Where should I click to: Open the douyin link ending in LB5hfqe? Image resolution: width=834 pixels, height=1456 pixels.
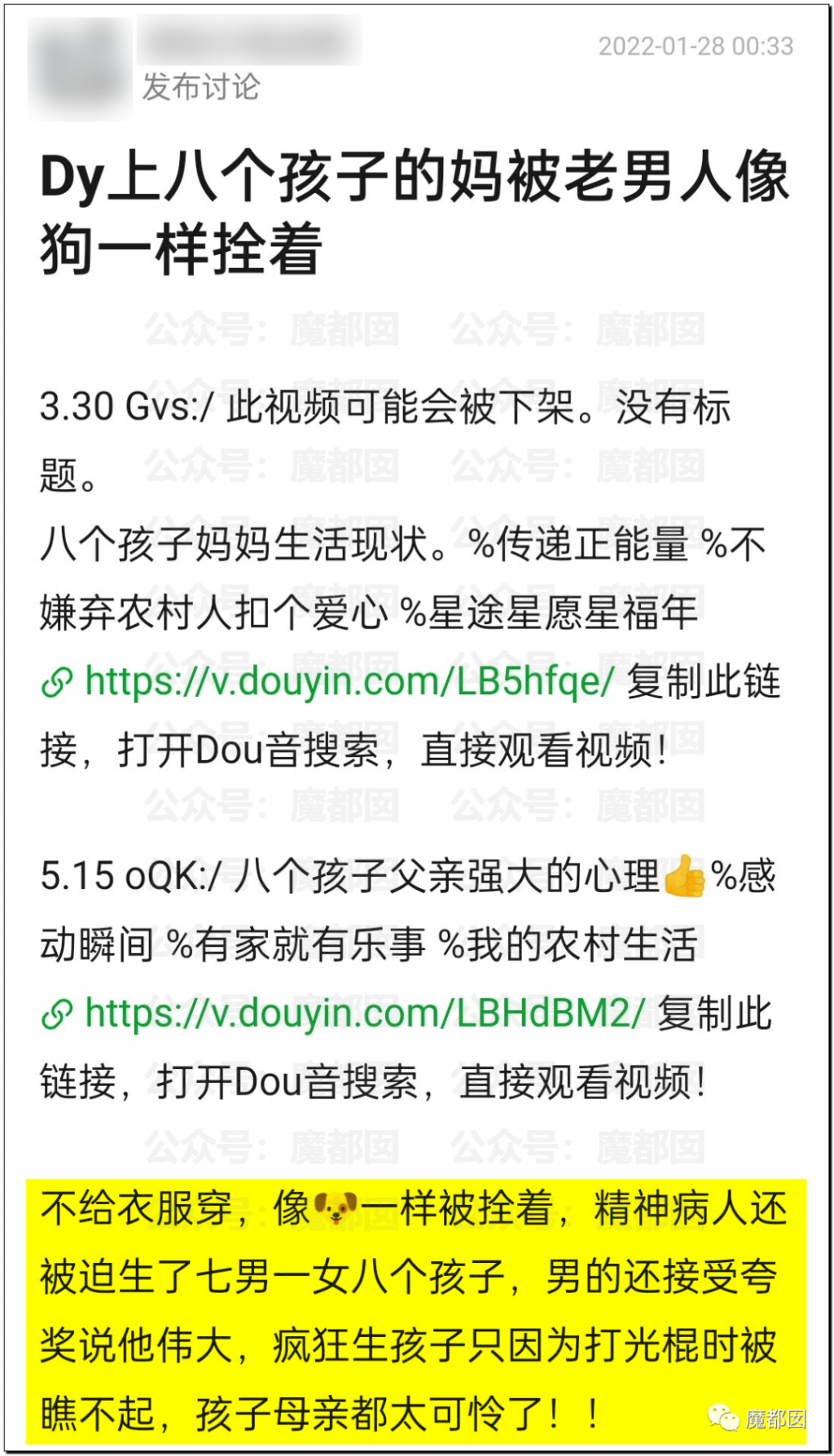point(328,682)
